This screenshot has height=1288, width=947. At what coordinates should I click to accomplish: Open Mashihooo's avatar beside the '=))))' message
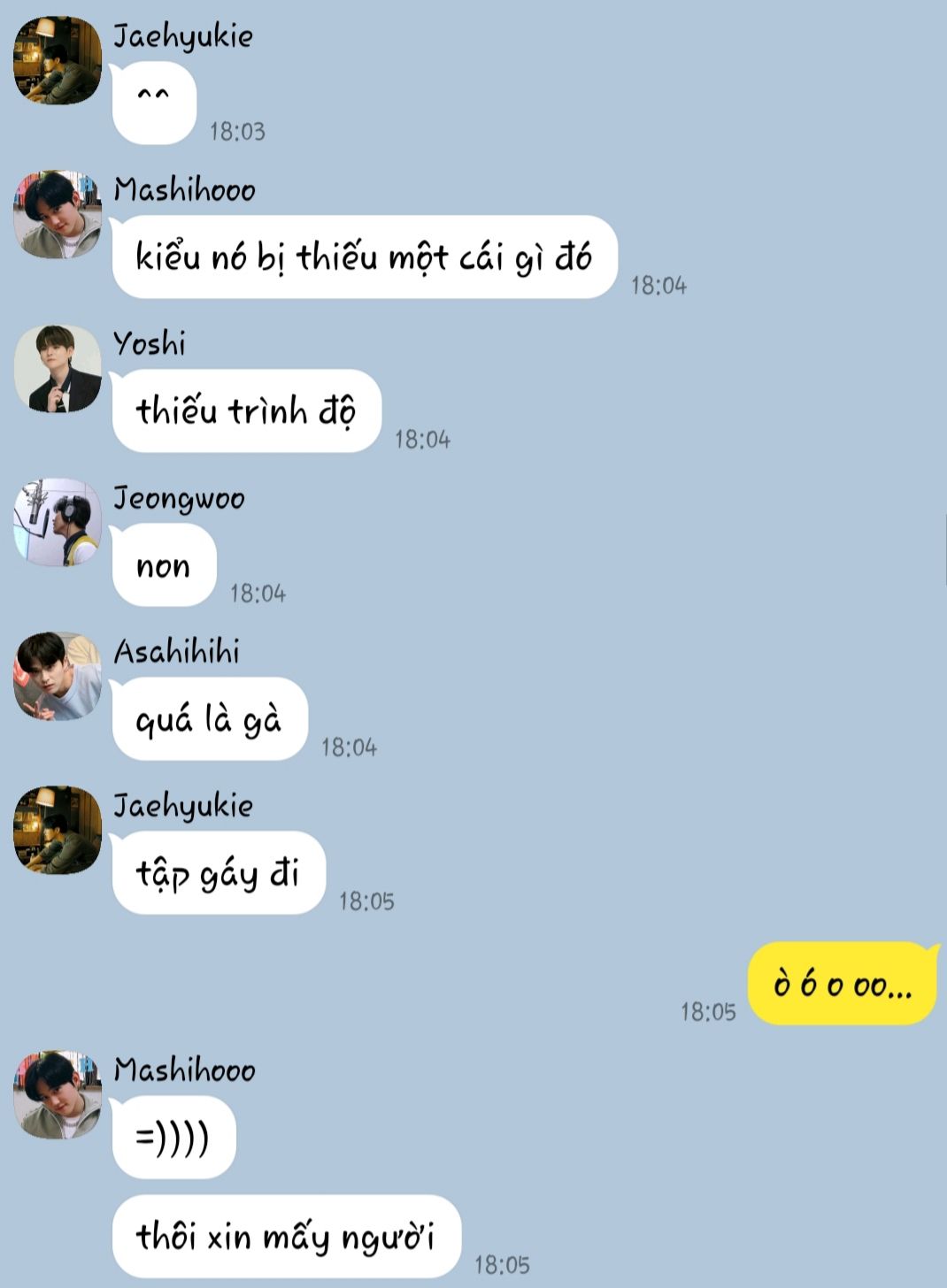58,1094
